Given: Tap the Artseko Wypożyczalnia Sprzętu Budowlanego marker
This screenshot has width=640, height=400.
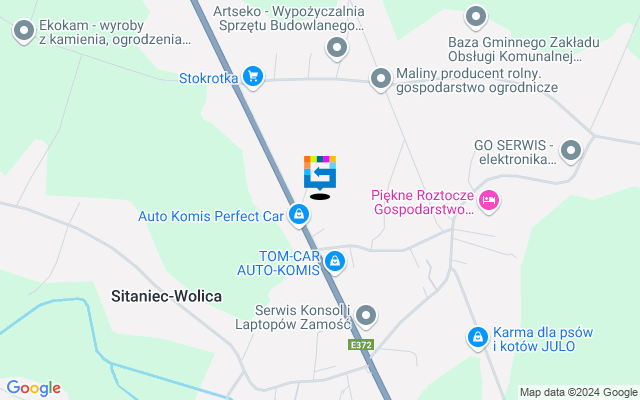Looking at the screenshot, I should coord(338,46).
